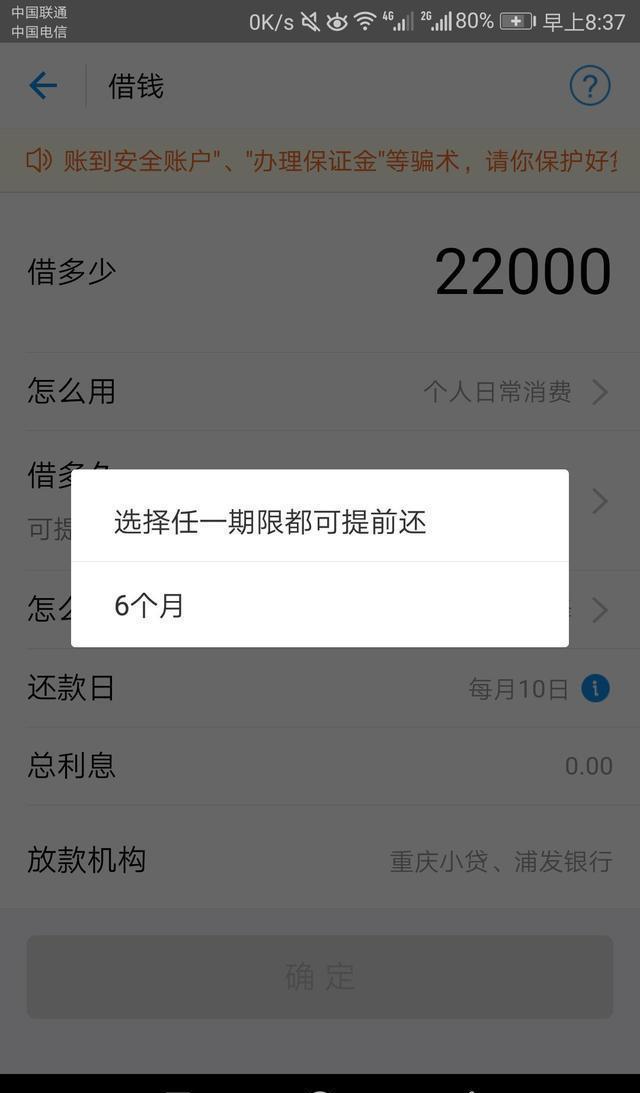Open the scam warning notice banner
Screen dimensions: 640x1093
pyautogui.click(x=320, y=161)
